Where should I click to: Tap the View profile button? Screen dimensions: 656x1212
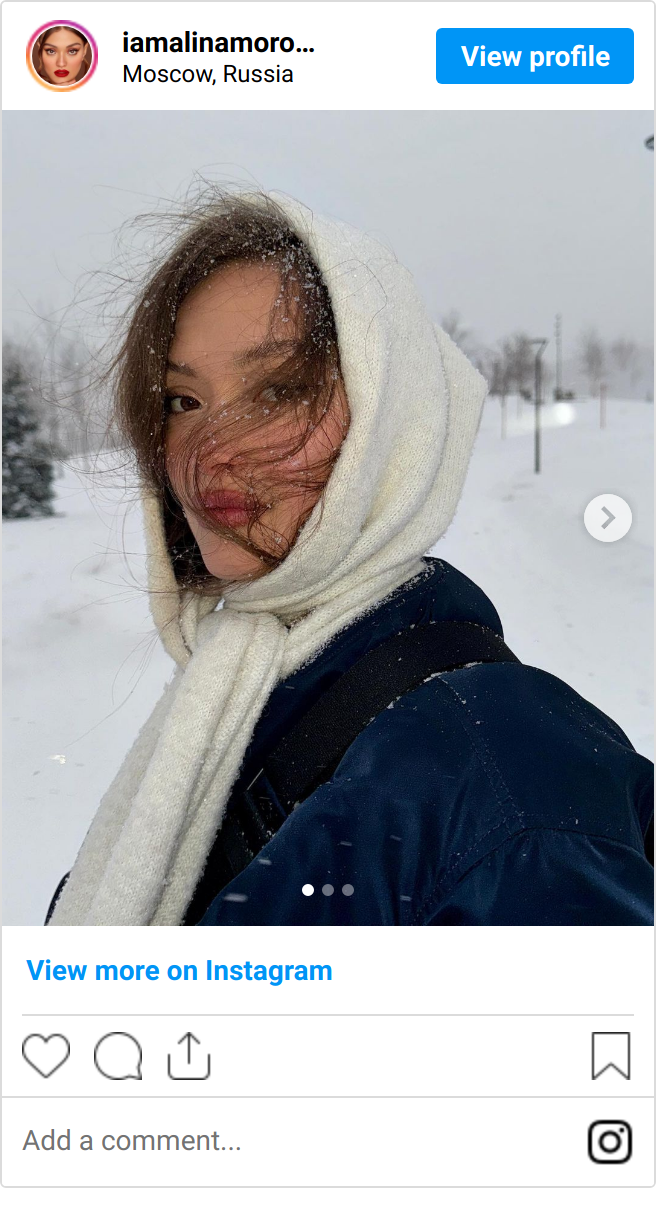[x=535, y=56]
